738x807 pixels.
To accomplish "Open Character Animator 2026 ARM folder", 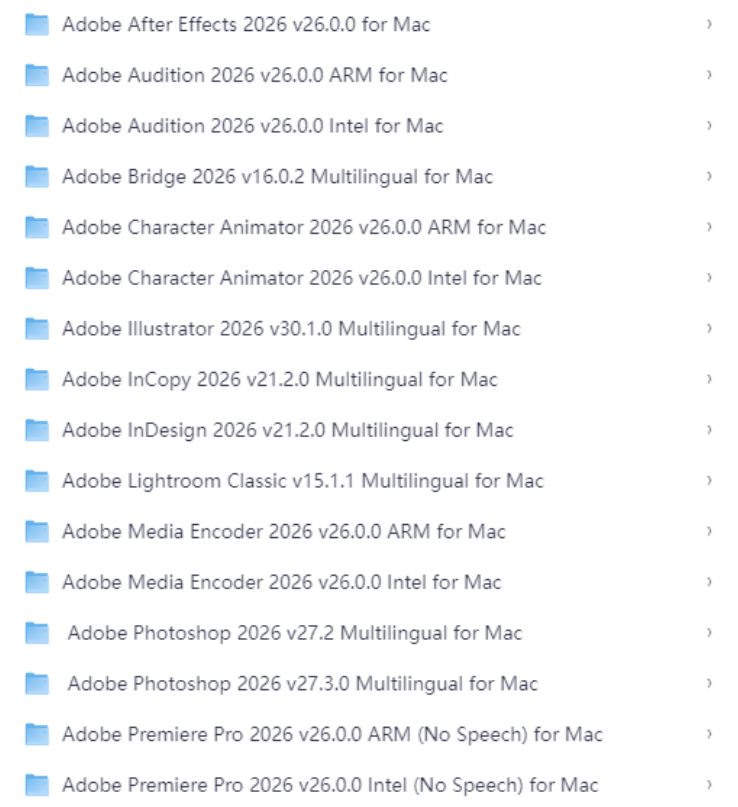I will 304,227.
